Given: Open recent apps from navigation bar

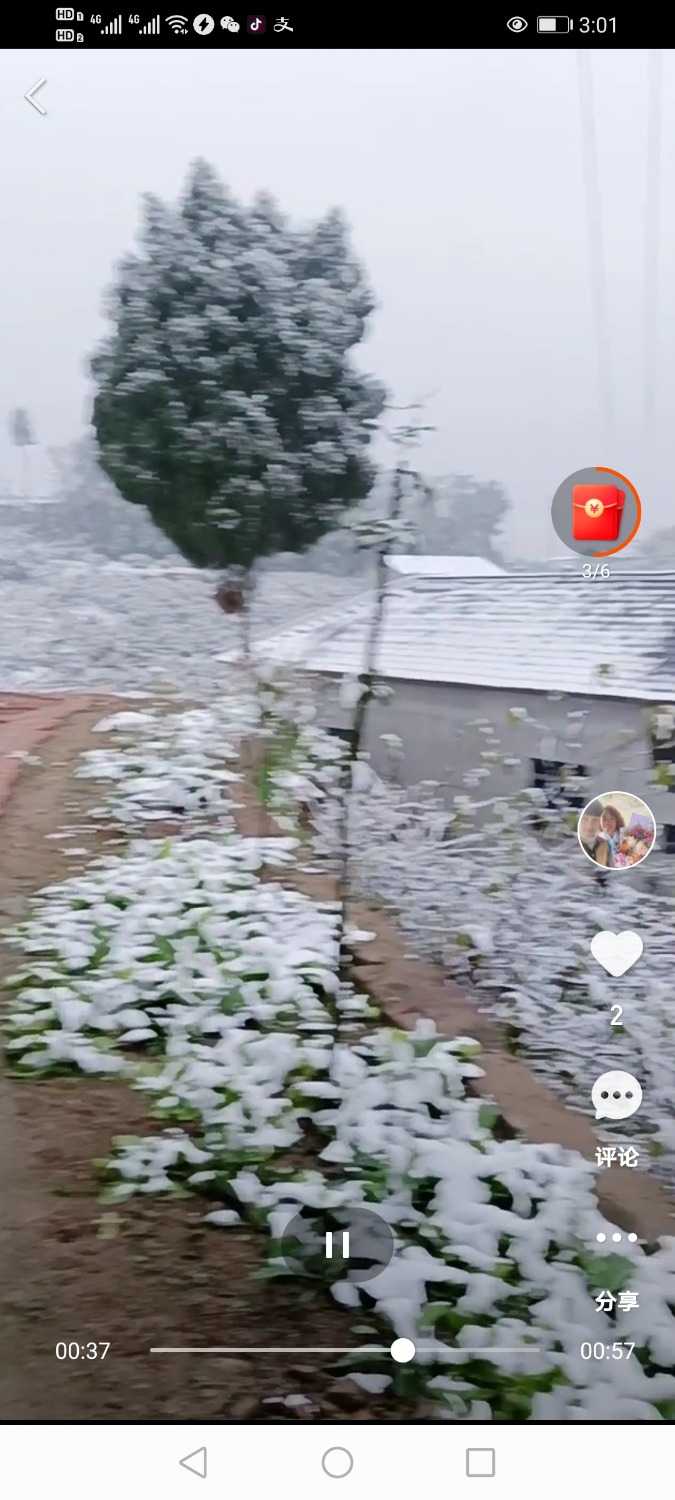Looking at the screenshot, I should pyautogui.click(x=480, y=1462).
